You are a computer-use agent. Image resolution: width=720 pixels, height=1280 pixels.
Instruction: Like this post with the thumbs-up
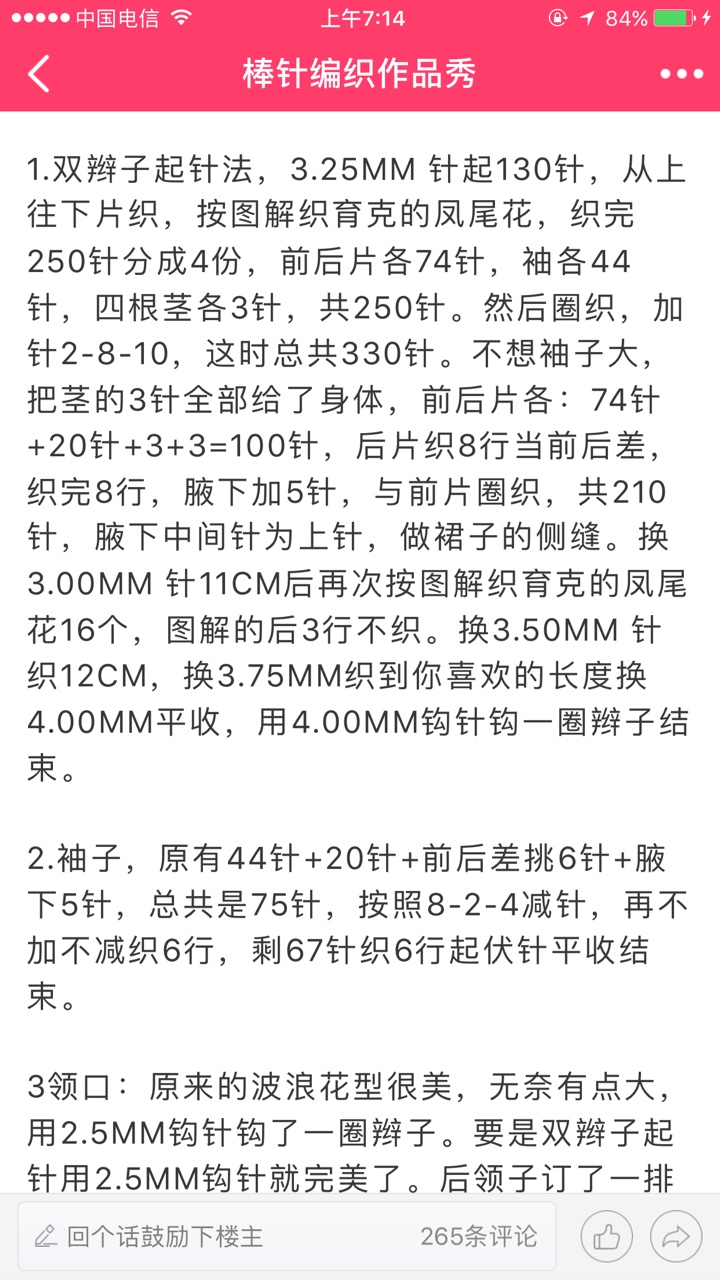[607, 1237]
